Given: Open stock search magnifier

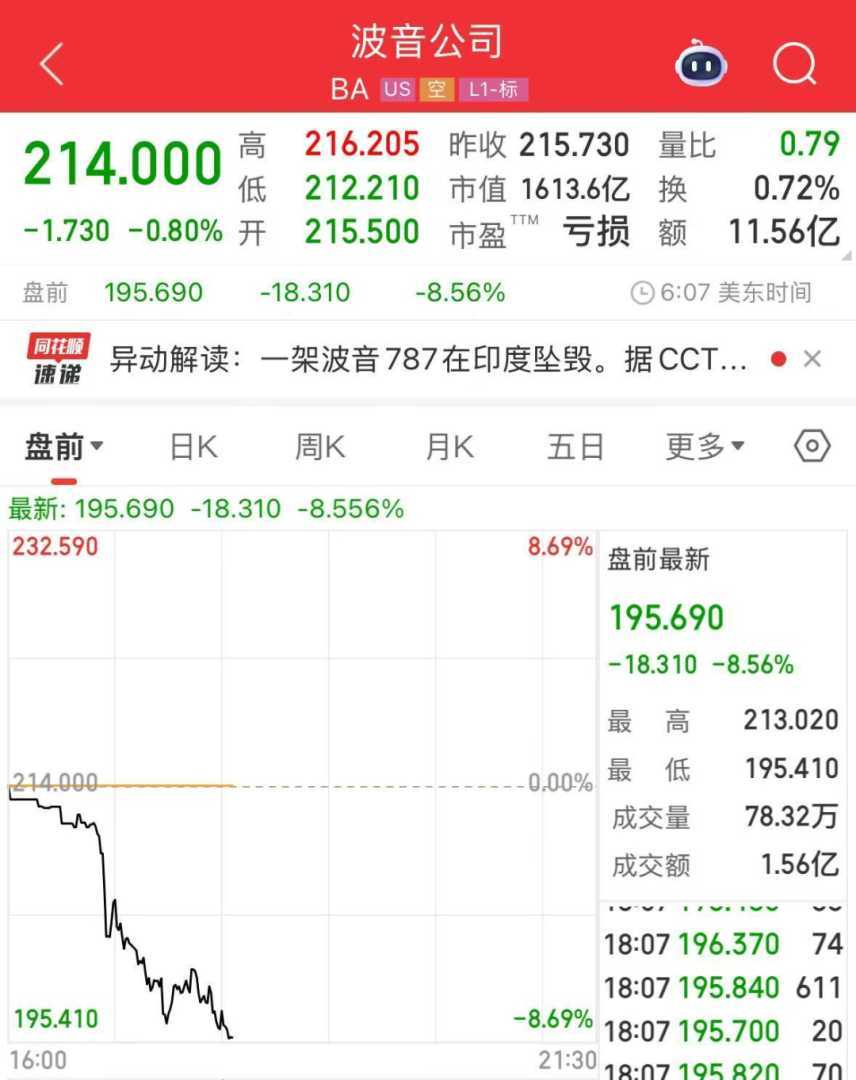Looking at the screenshot, I should click(x=794, y=66).
